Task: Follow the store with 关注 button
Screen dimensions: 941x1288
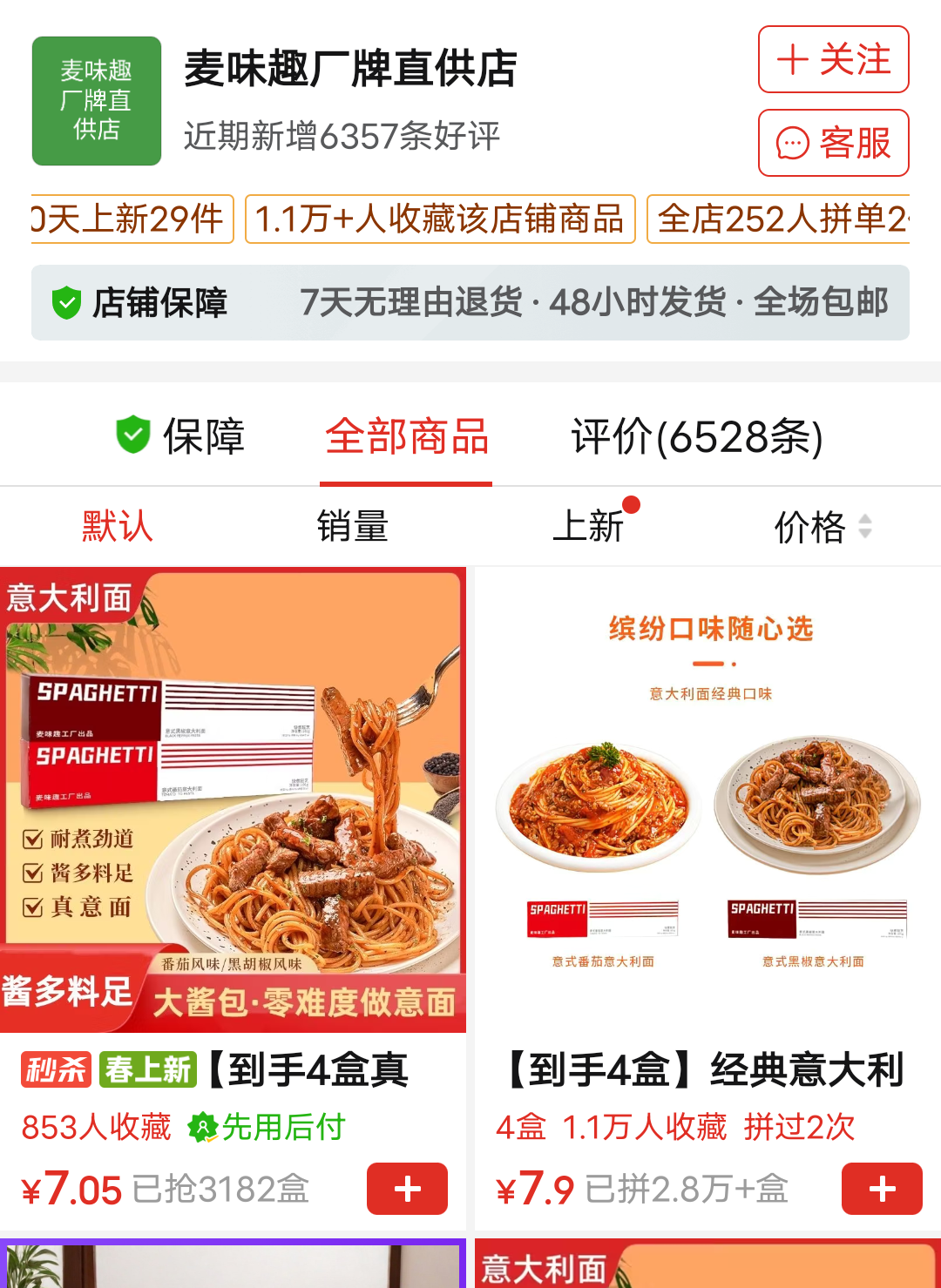Action: click(x=833, y=60)
